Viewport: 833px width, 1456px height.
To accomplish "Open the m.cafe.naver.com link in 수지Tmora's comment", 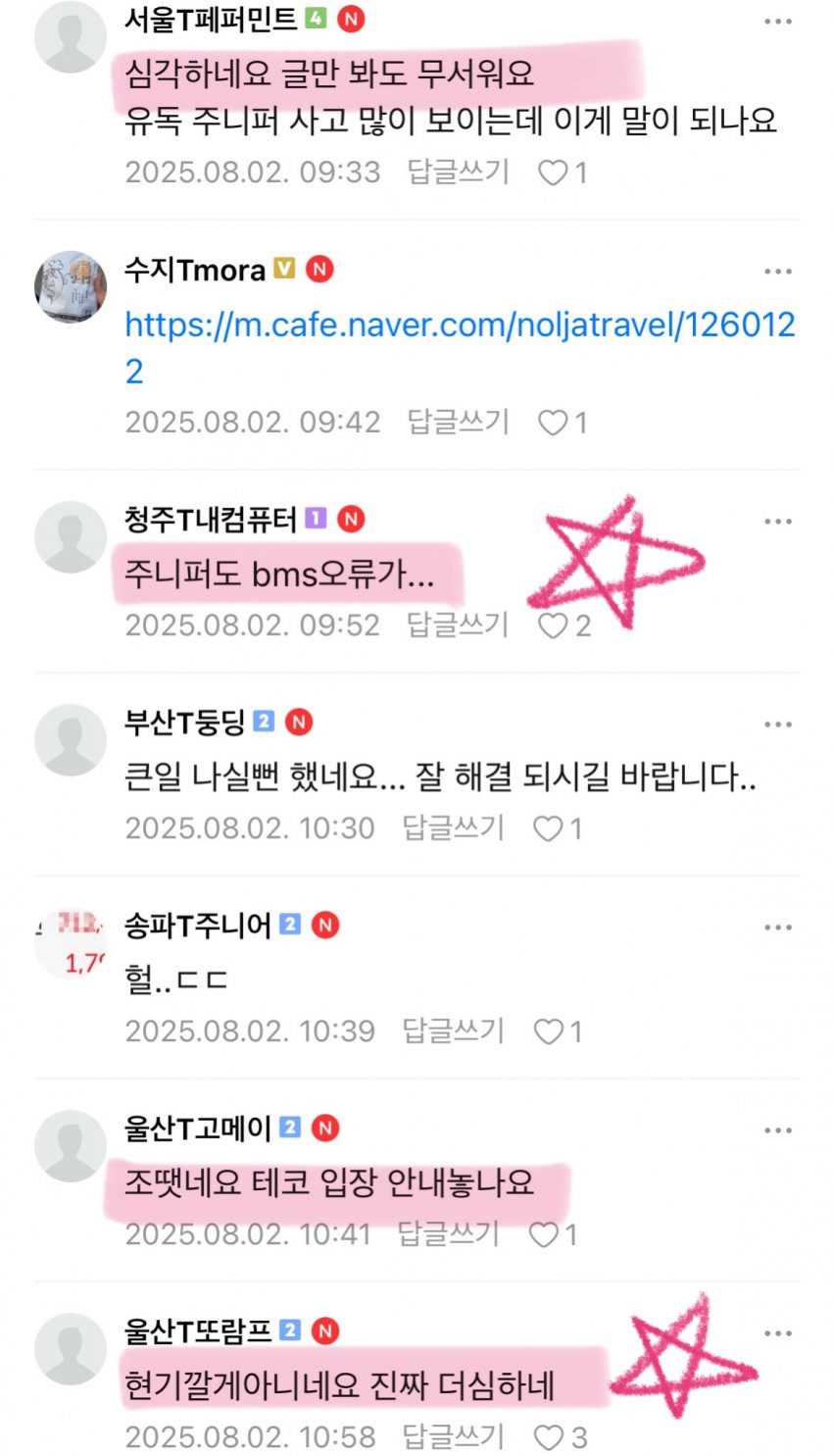I will 459,326.
